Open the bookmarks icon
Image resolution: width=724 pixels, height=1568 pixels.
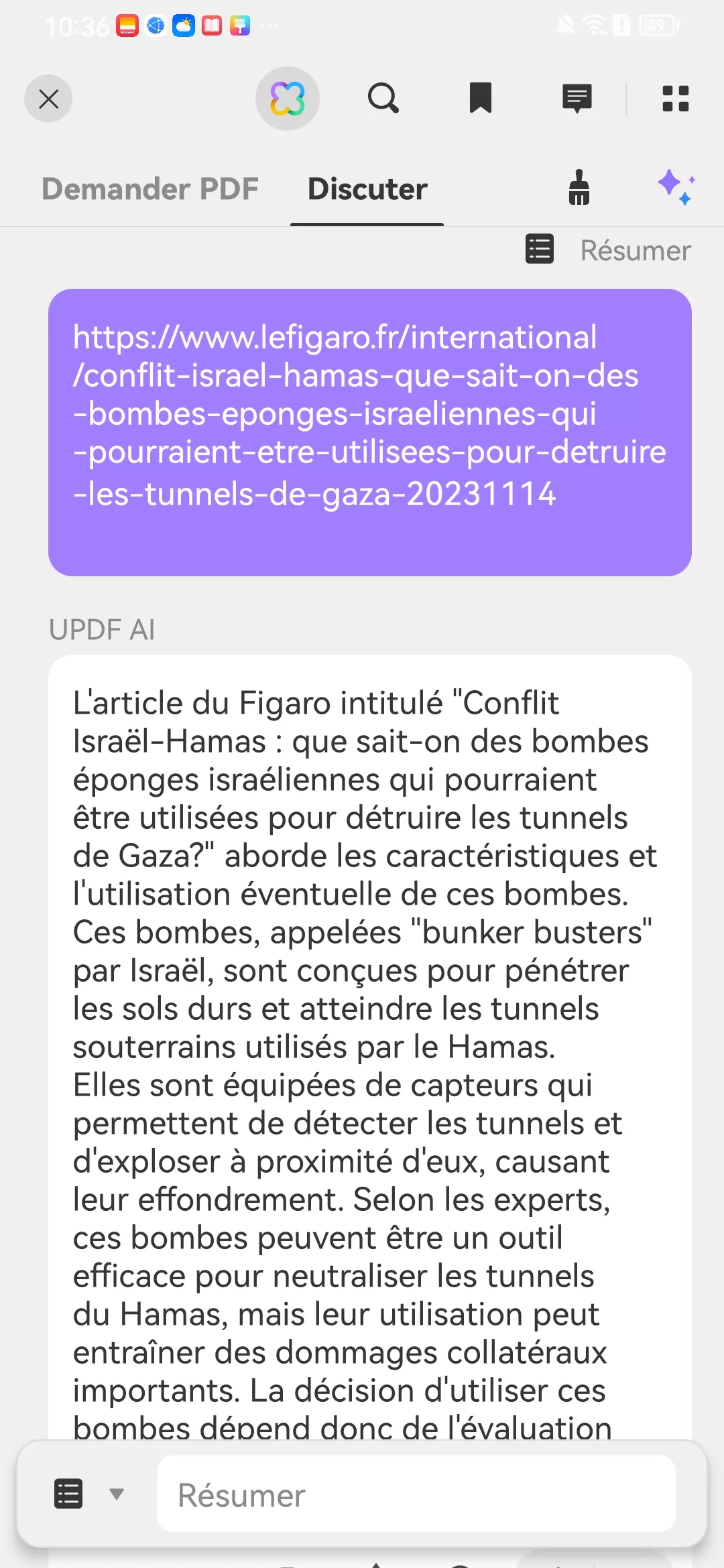pos(481,99)
